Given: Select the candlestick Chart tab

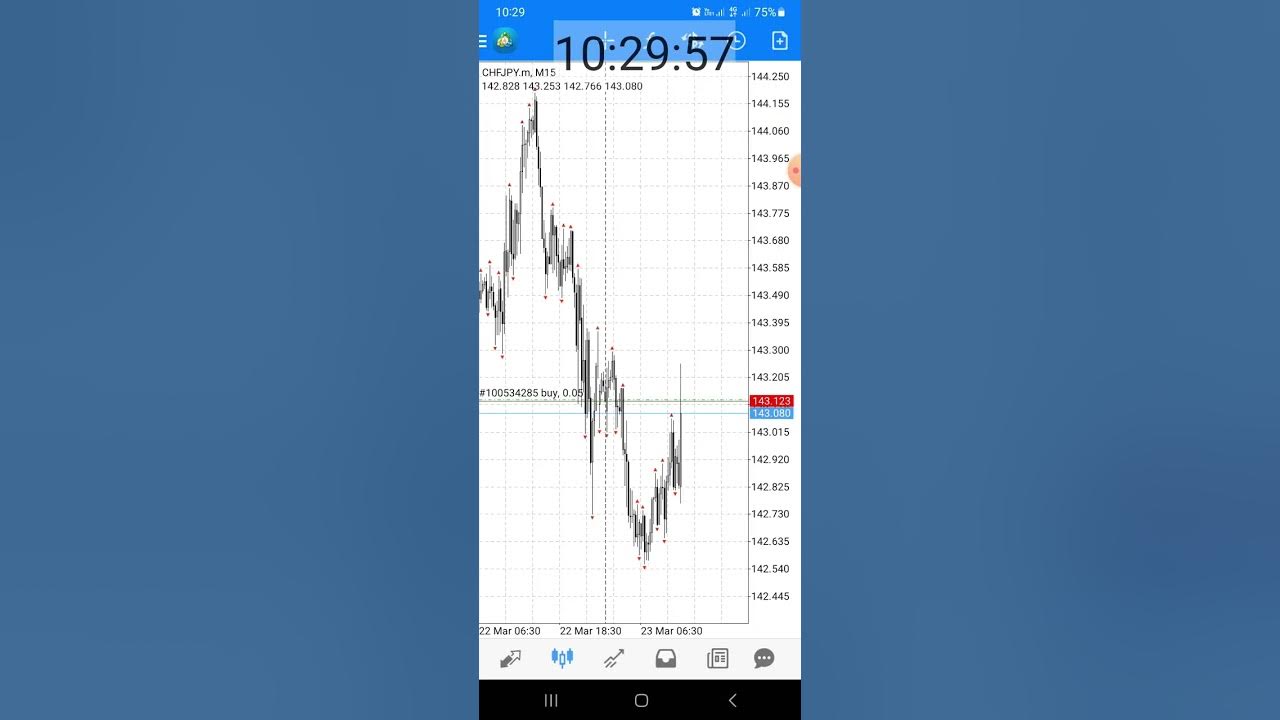Looking at the screenshot, I should point(562,658).
